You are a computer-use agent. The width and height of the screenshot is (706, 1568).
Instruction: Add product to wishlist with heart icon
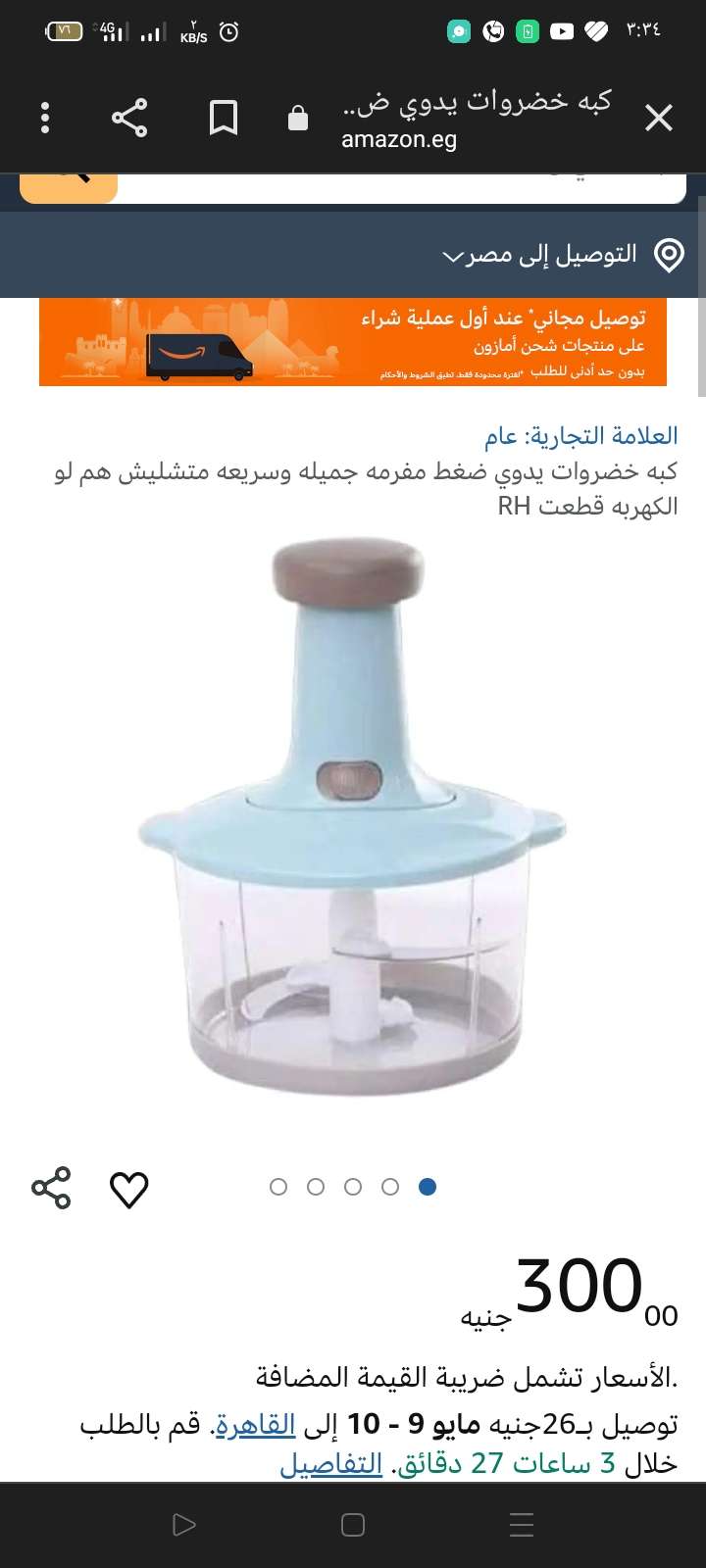[128, 1189]
